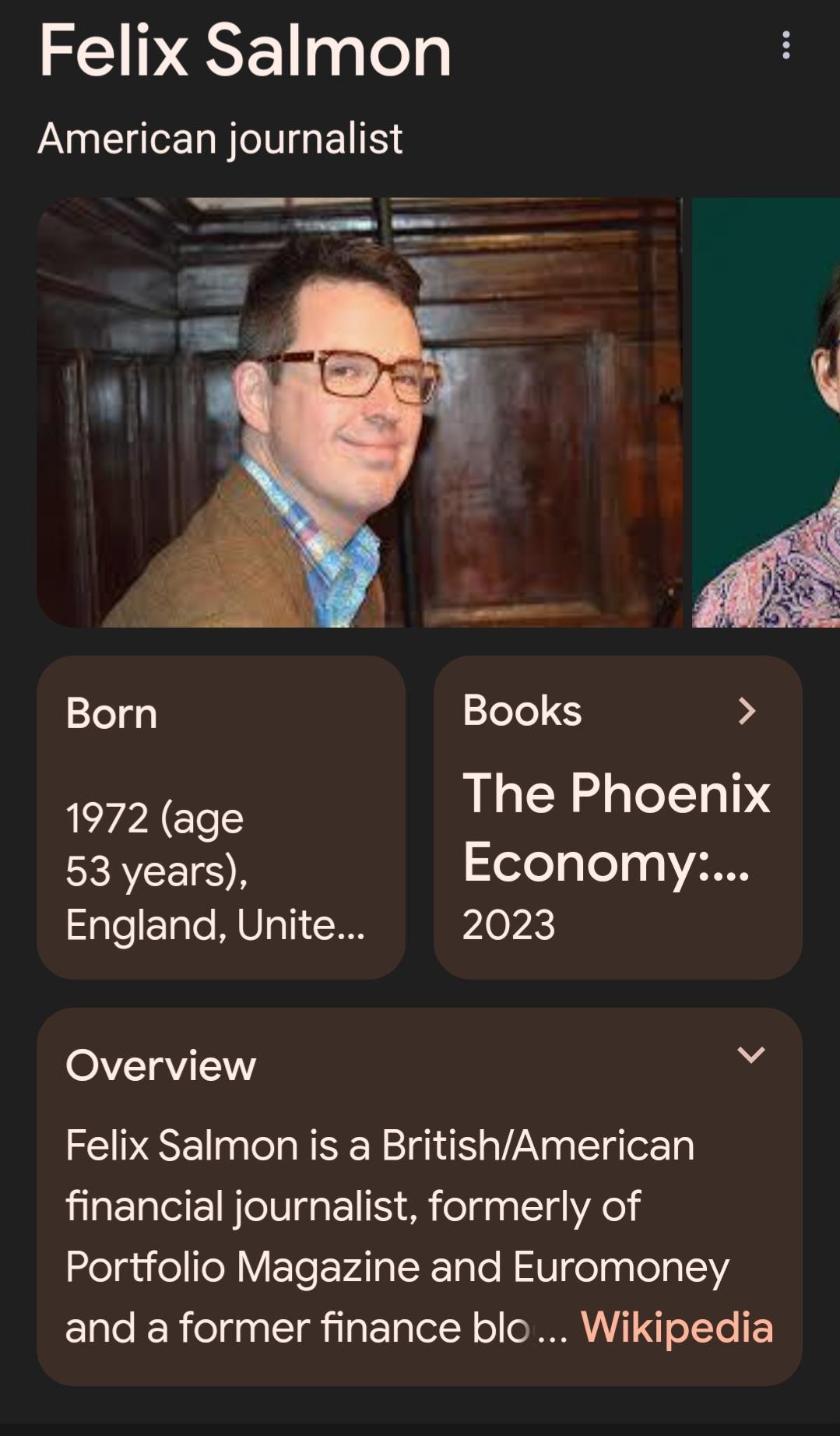View the photo on green background
This screenshot has width=840, height=1436.
pos(766,412)
